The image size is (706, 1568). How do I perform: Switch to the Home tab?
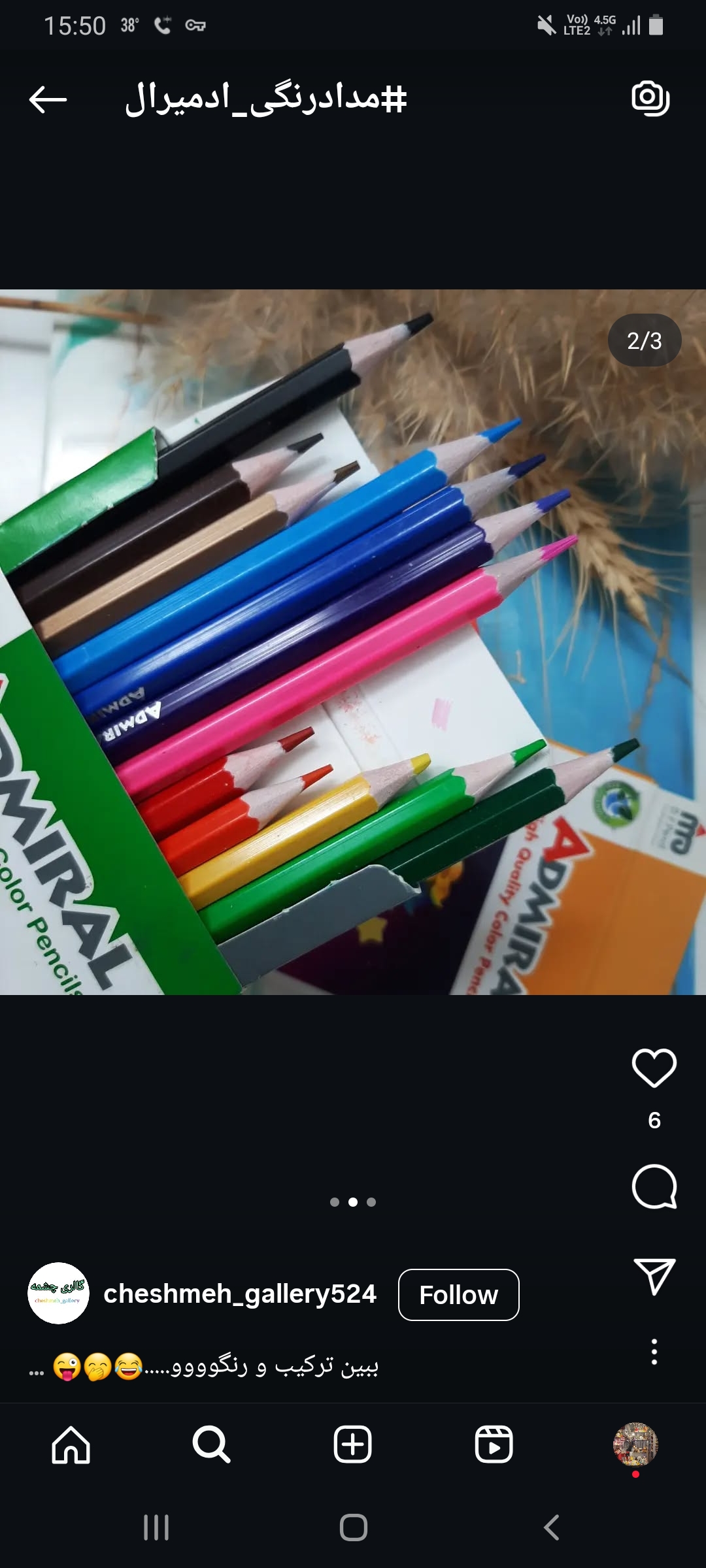[71, 1445]
